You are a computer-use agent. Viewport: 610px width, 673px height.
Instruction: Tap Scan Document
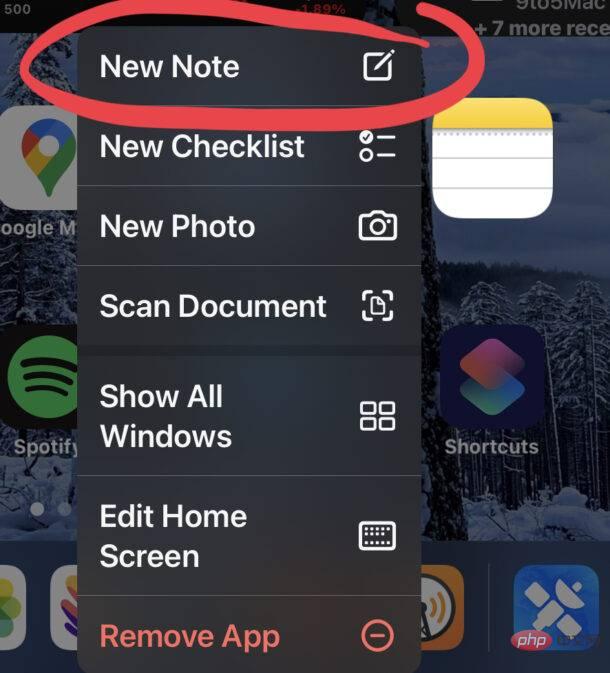tap(247, 306)
